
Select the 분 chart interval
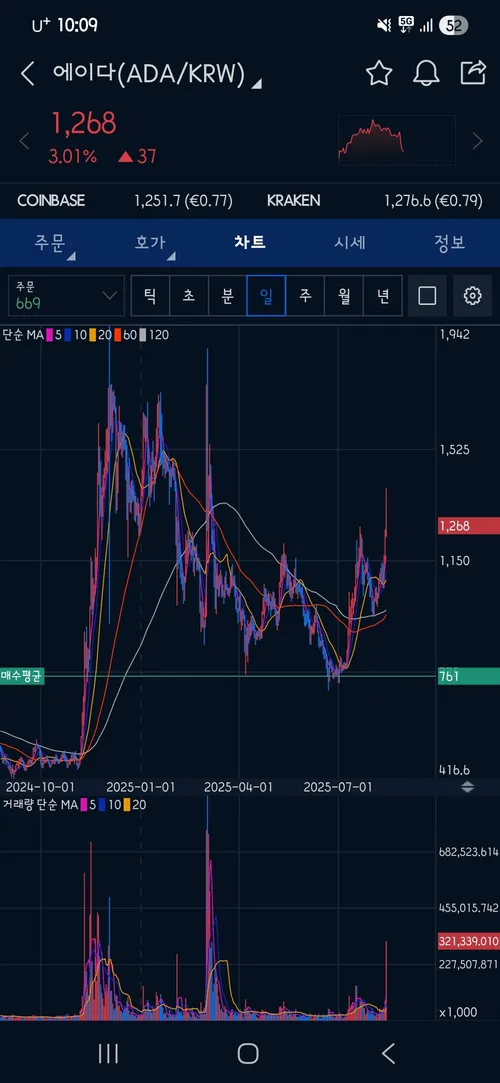(x=227, y=296)
